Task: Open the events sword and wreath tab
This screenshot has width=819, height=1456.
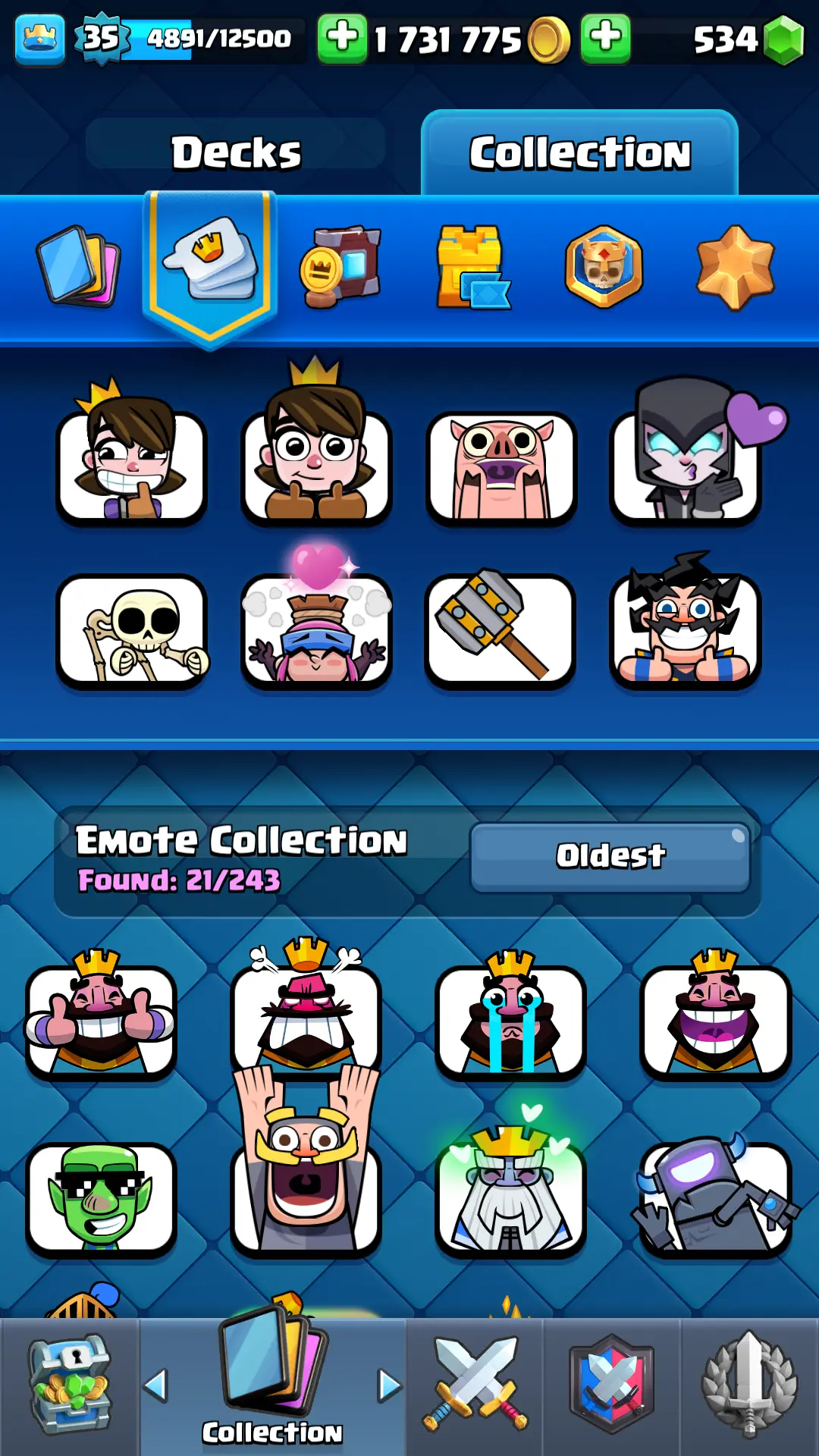Action: [749, 1386]
